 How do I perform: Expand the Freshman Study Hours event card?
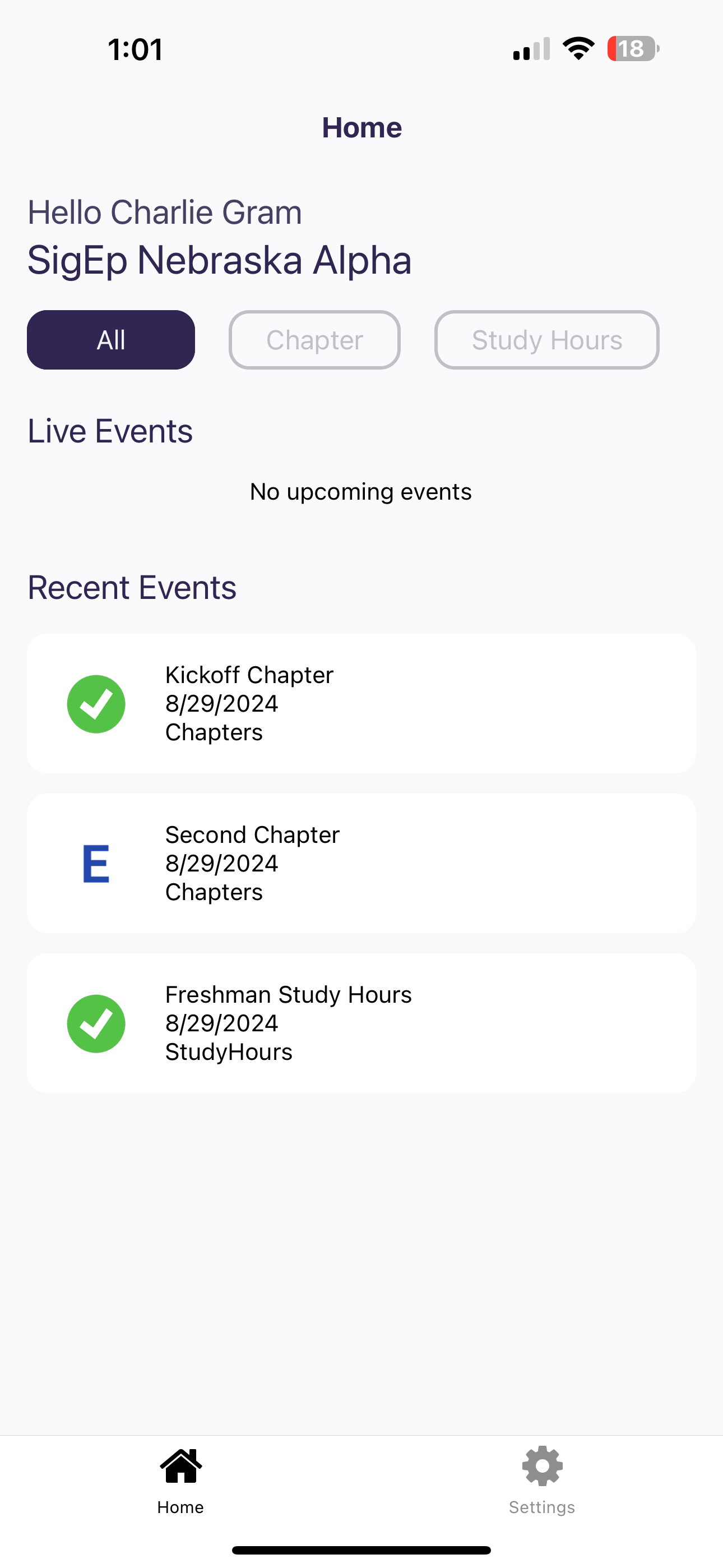pos(361,1023)
